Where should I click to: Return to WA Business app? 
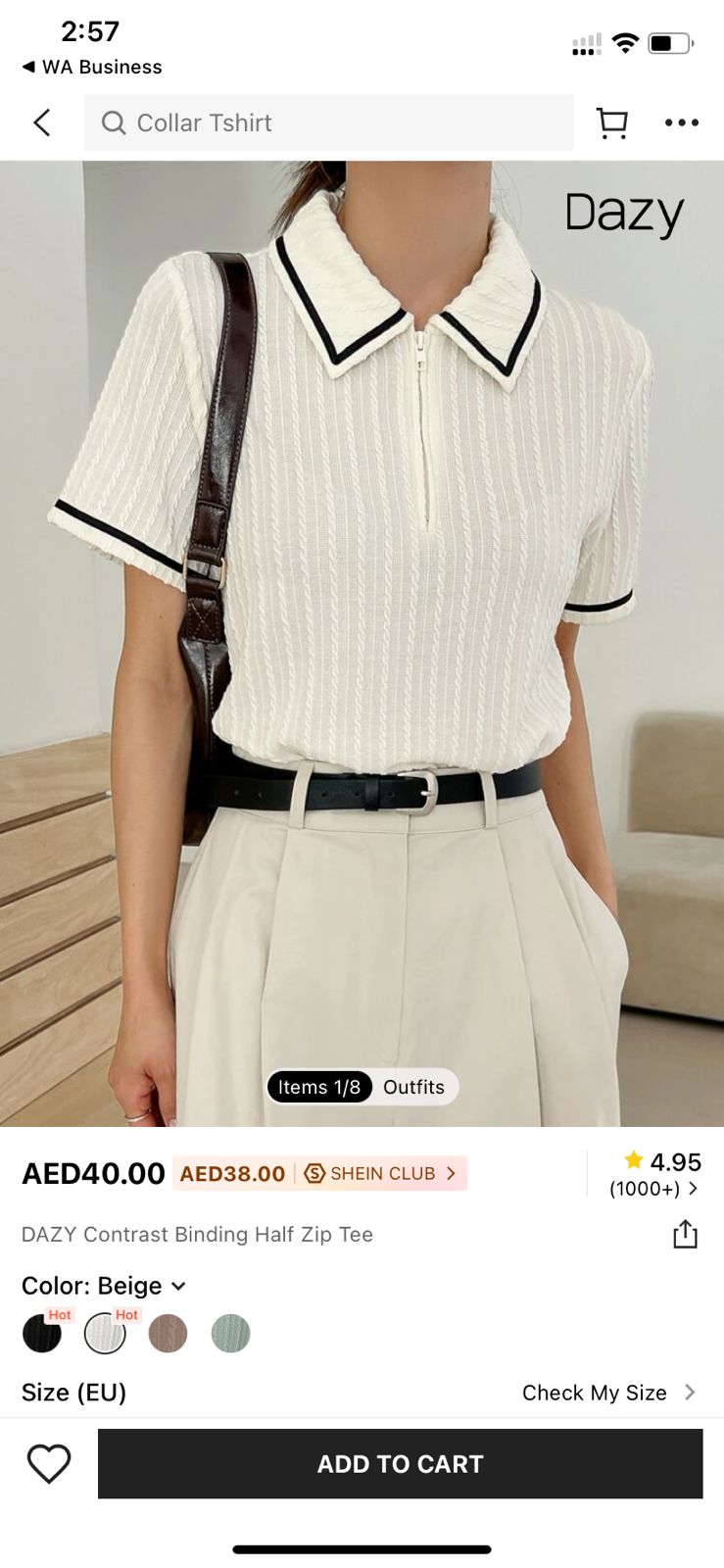click(x=91, y=67)
